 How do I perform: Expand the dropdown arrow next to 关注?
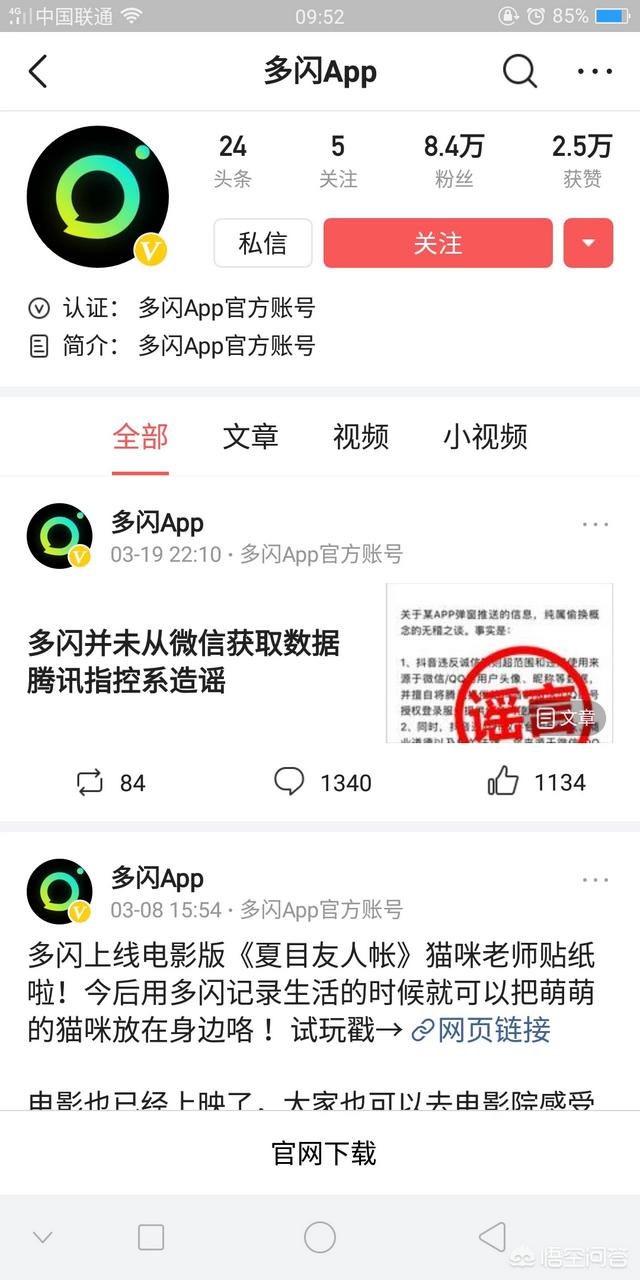pyautogui.click(x=588, y=243)
